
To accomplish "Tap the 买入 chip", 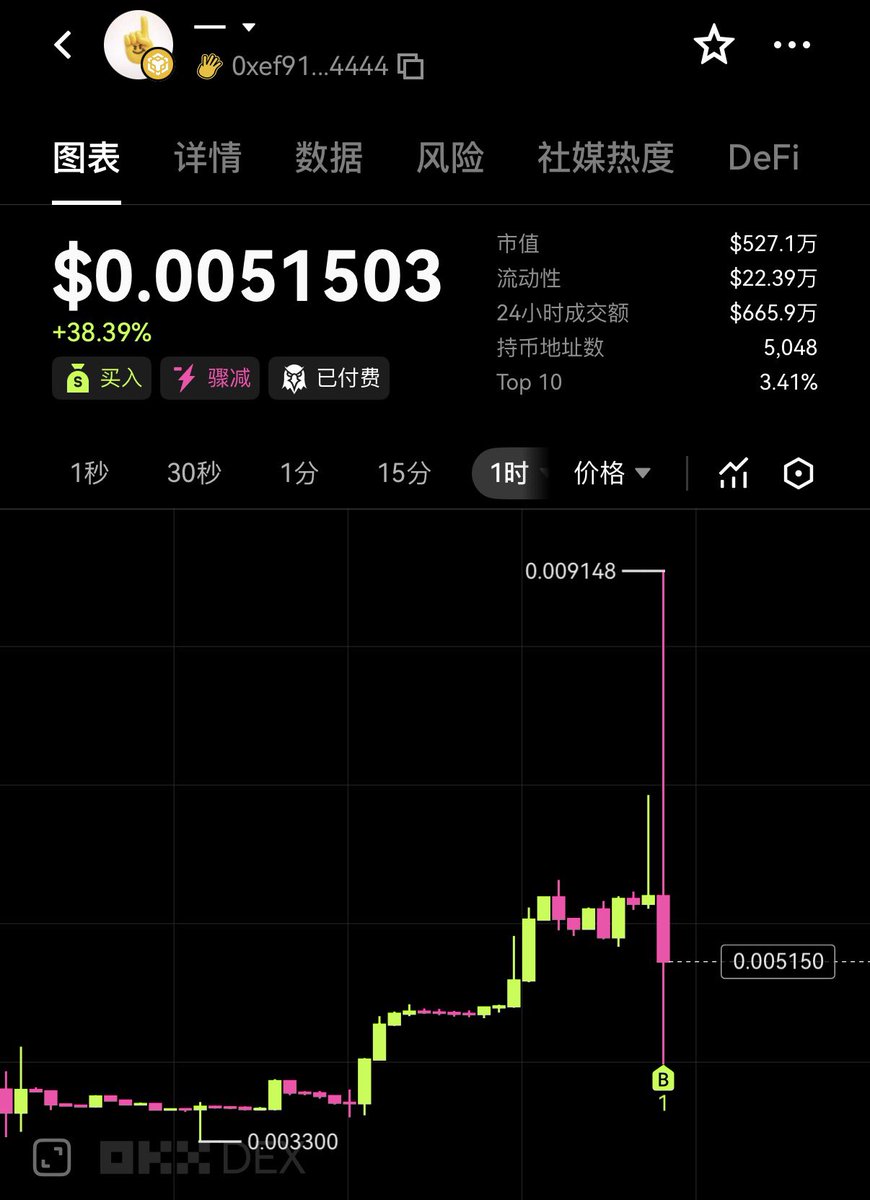I will coord(102,379).
